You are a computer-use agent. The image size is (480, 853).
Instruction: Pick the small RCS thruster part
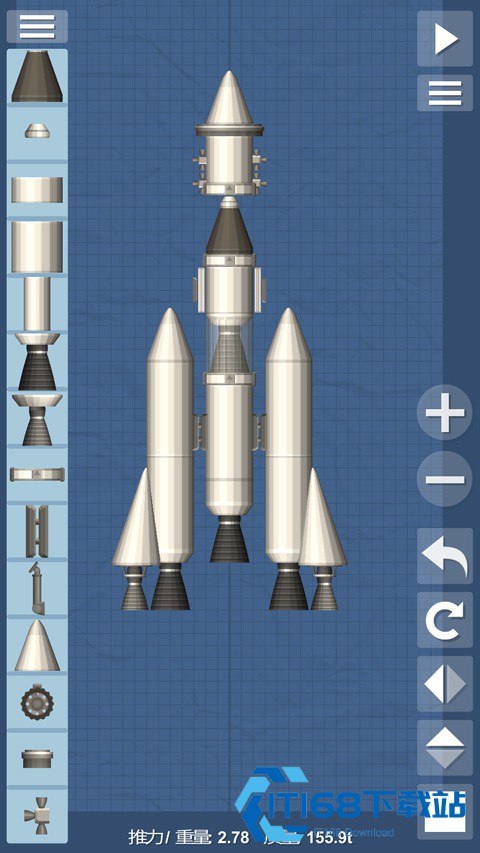tap(37, 815)
